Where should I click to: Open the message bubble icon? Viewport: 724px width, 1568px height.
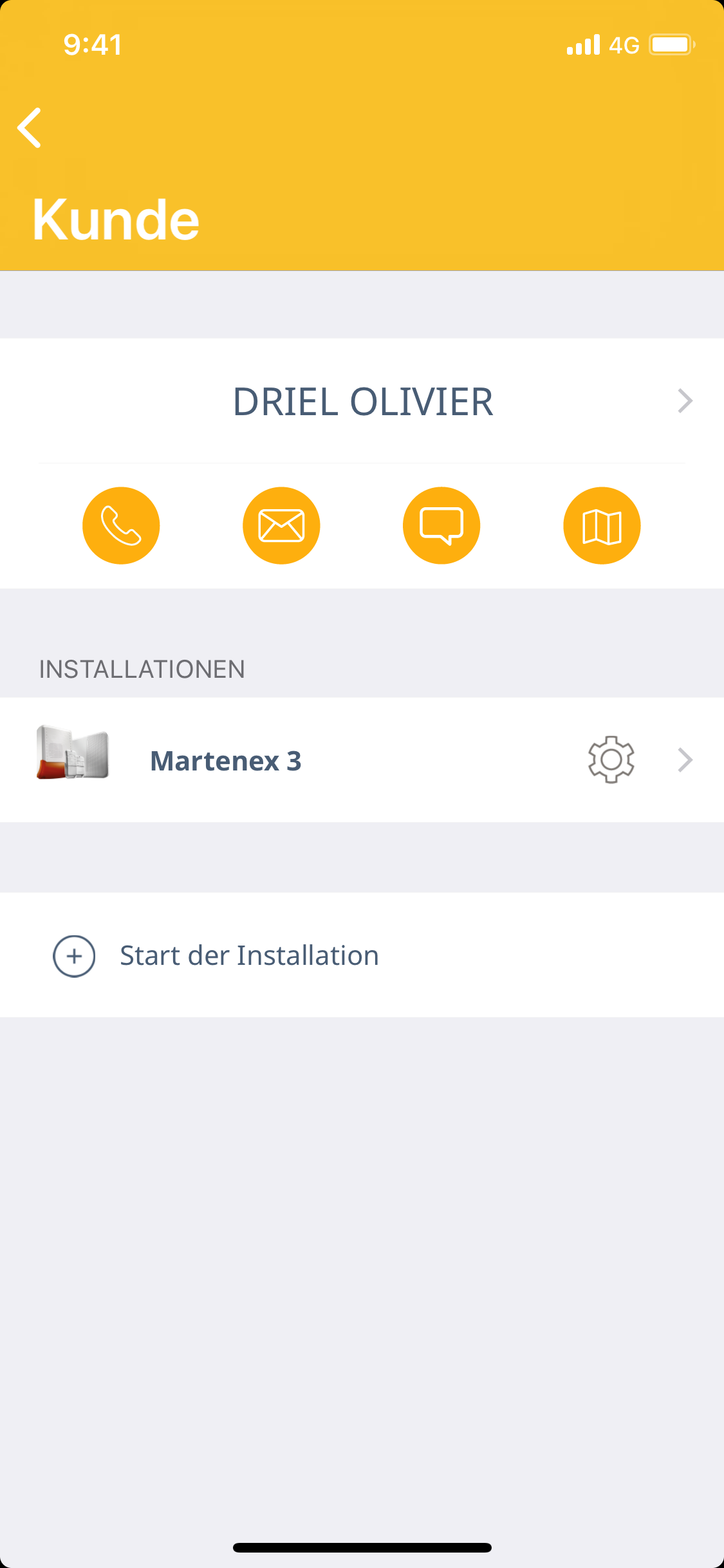[441, 526]
